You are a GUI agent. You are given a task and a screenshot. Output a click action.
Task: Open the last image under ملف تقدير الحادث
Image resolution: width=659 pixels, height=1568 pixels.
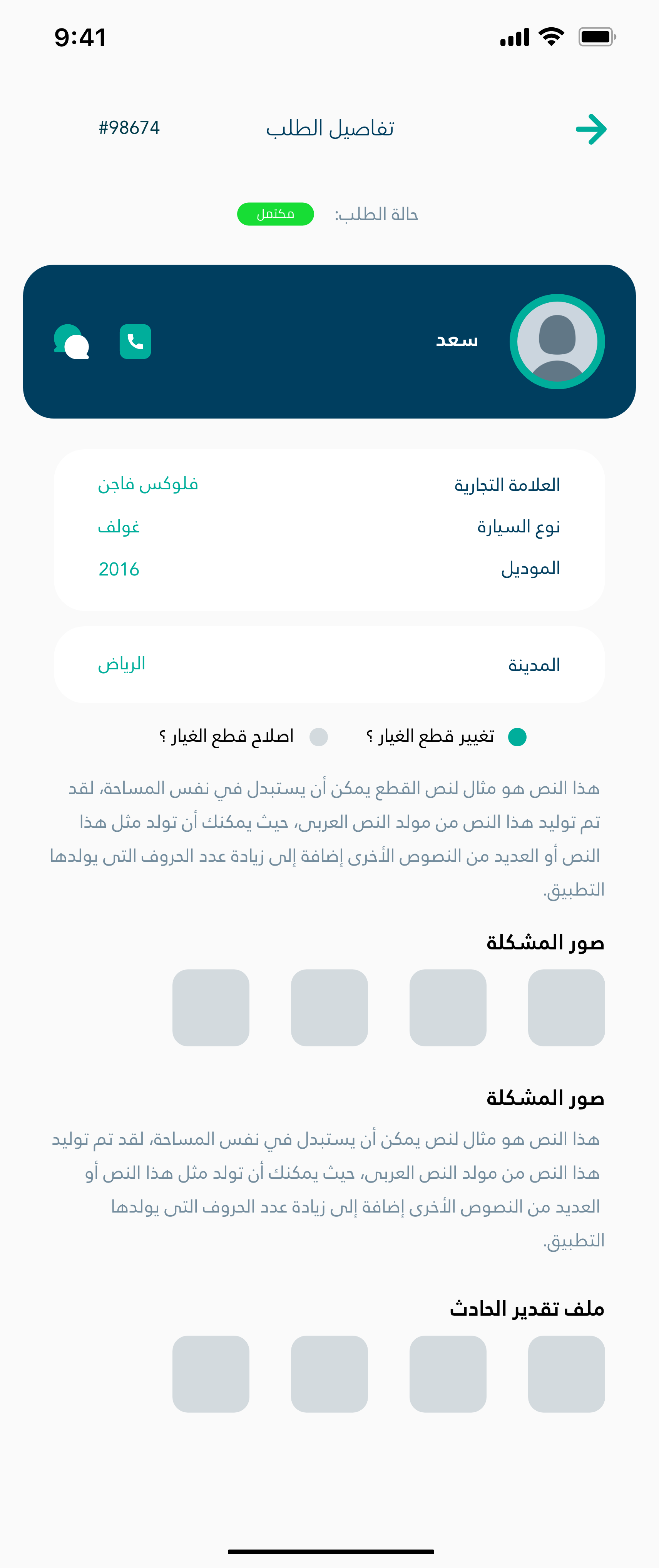[211, 1374]
